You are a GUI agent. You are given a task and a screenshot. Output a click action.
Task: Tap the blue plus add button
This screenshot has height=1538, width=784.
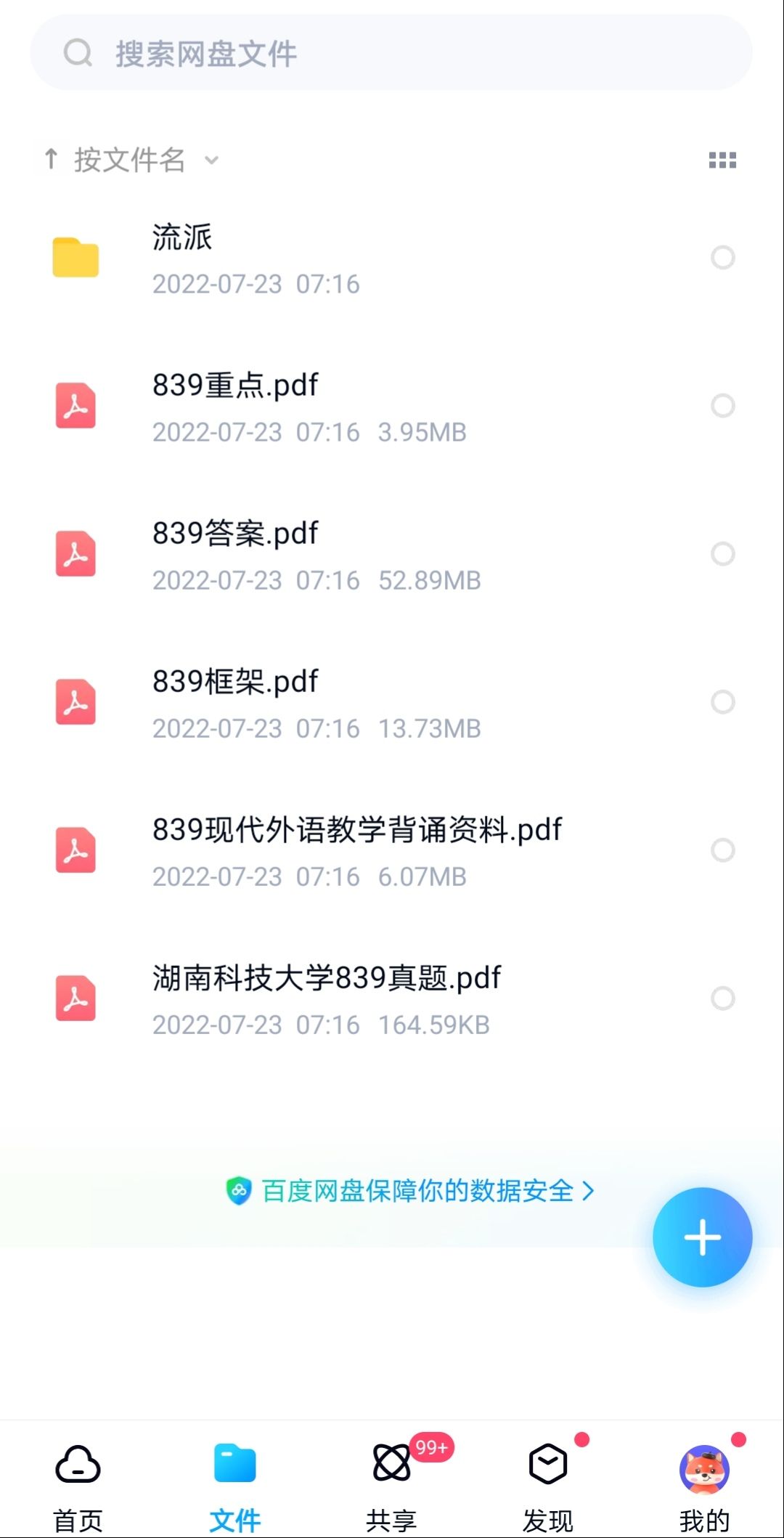click(702, 1237)
